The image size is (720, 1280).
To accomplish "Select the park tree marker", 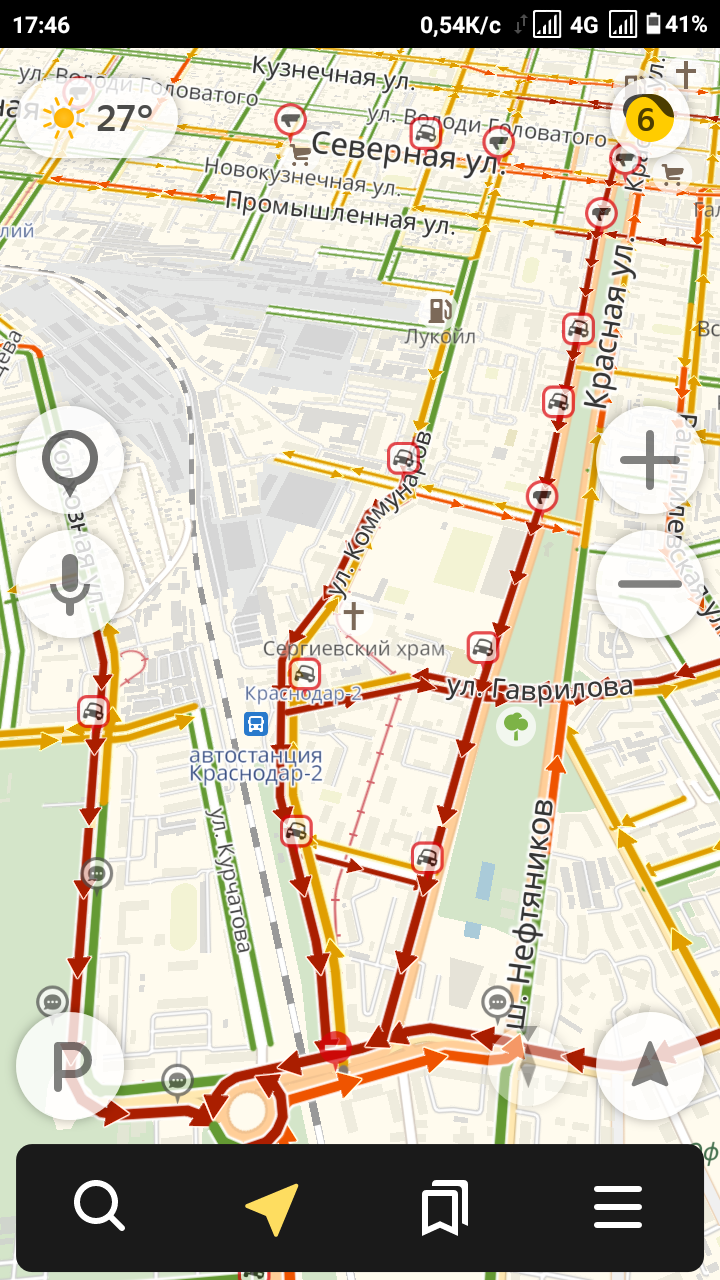I will coord(516,724).
